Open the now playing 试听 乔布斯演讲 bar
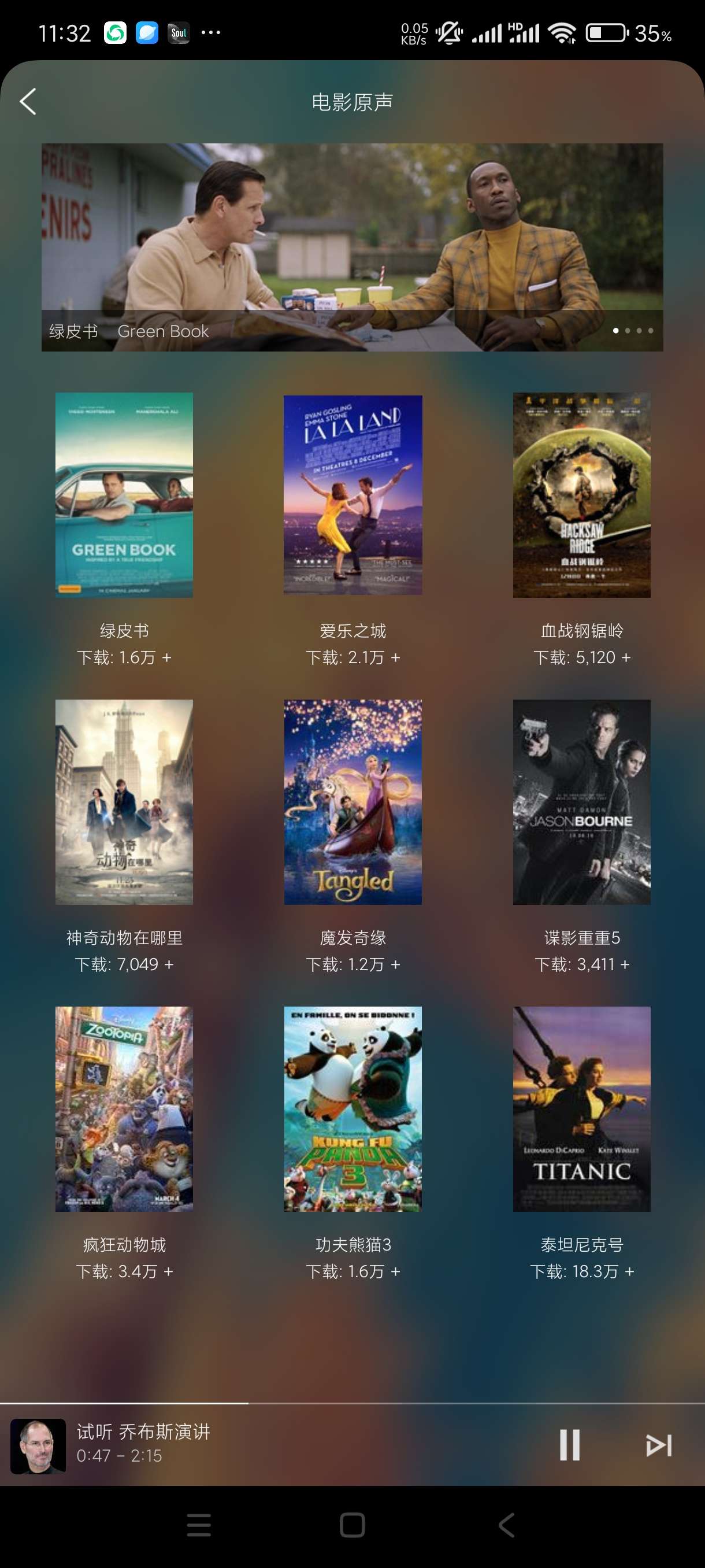This screenshot has height=1568, width=705. point(243,1444)
